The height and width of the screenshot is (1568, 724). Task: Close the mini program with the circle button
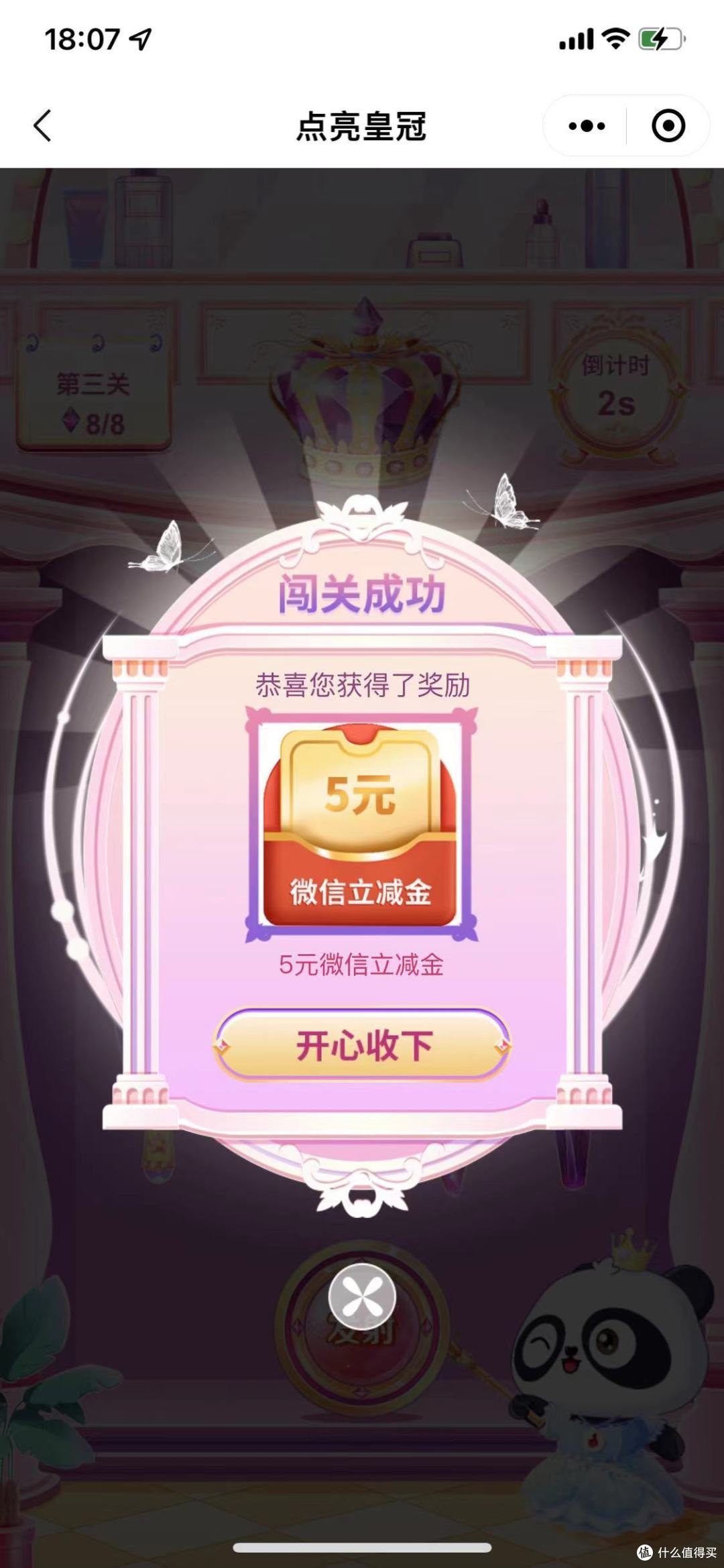click(x=668, y=126)
